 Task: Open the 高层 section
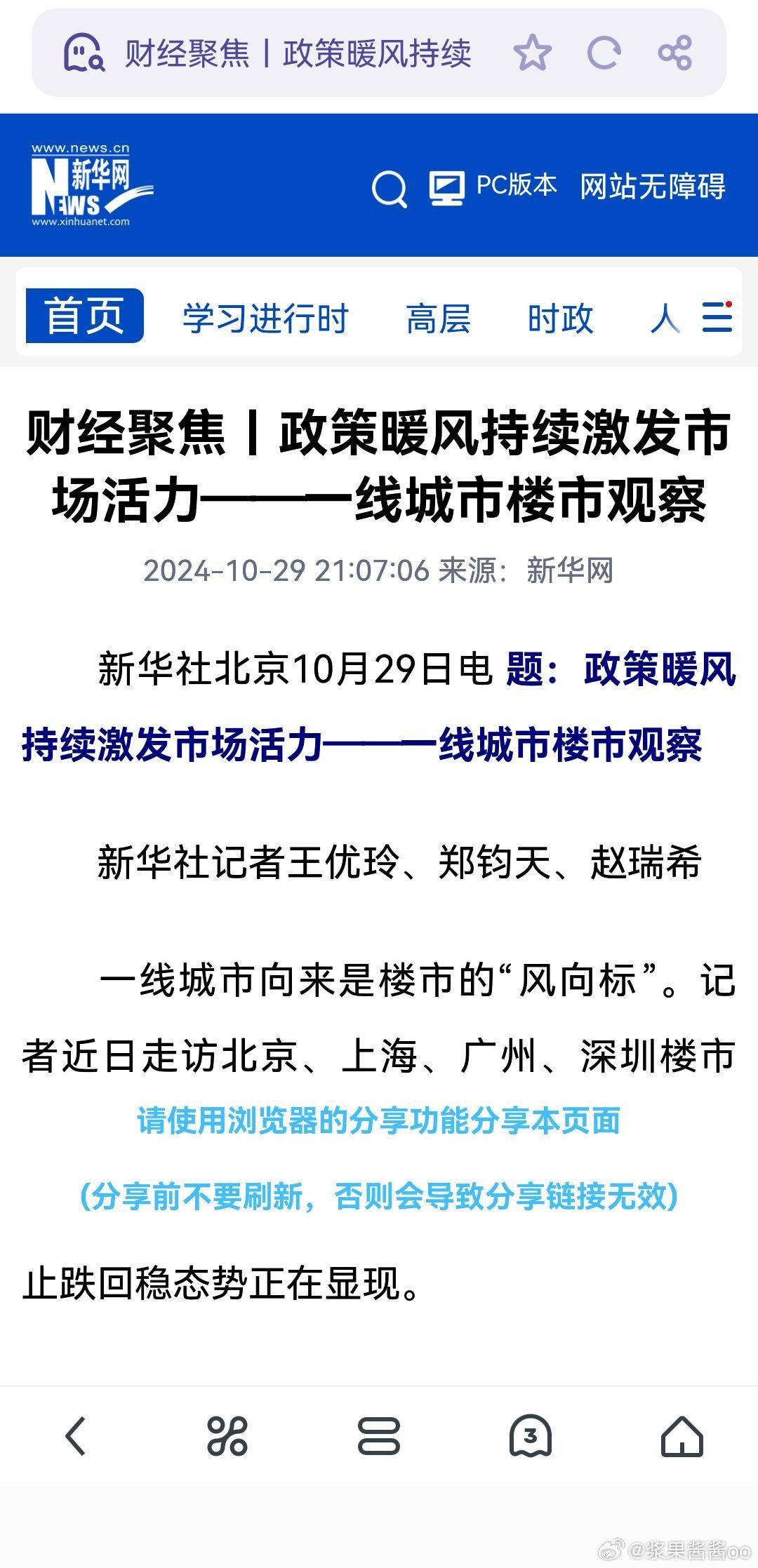click(x=439, y=319)
